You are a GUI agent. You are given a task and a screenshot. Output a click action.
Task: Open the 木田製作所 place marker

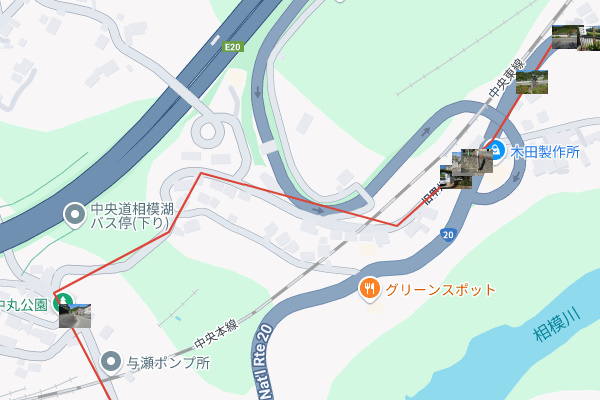[x=495, y=153]
